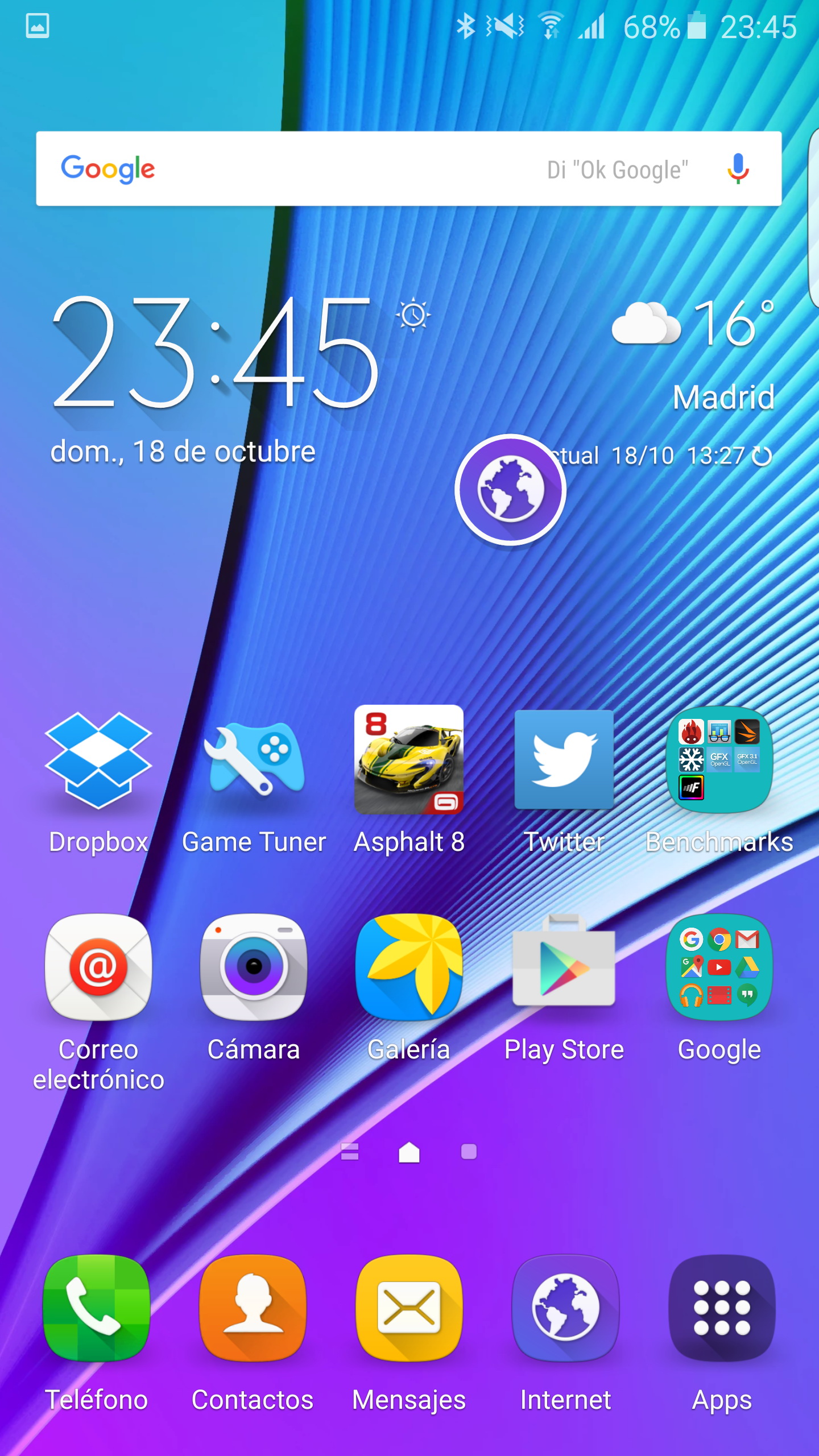
Task: Open the Apps drawer
Action: pos(722,1308)
